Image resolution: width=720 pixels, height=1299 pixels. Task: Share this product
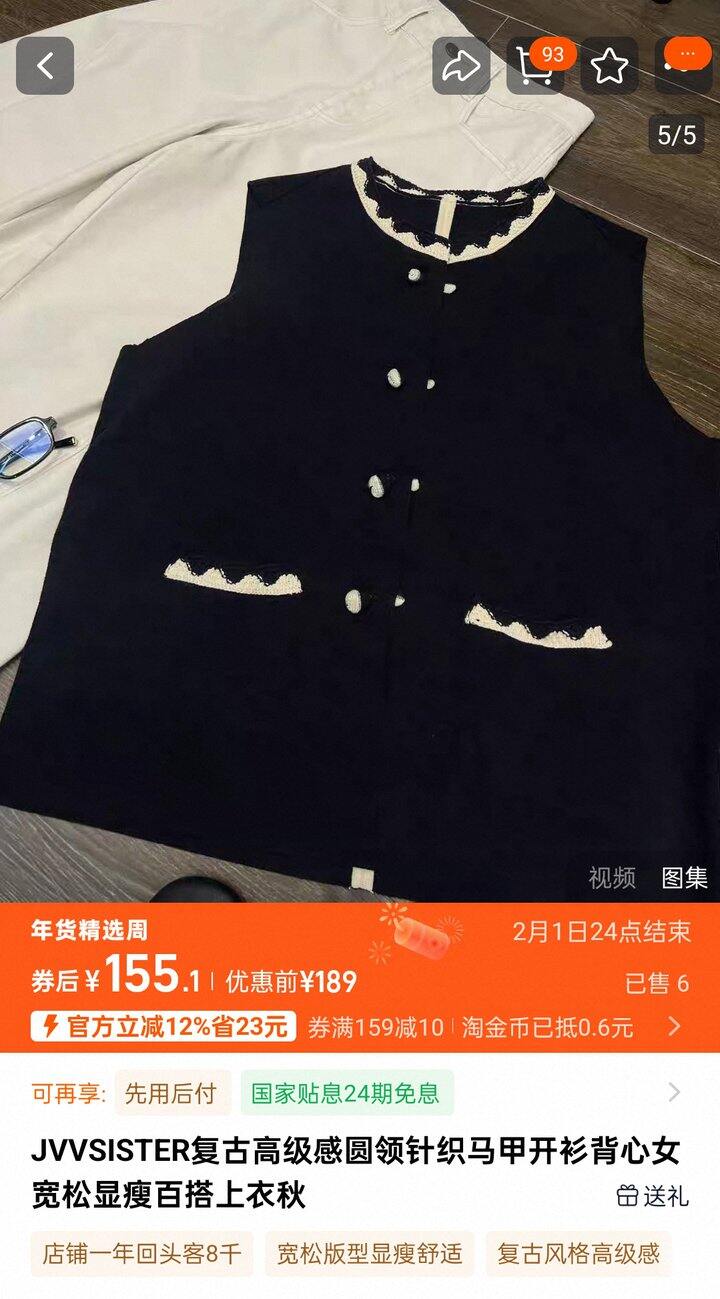click(x=461, y=66)
